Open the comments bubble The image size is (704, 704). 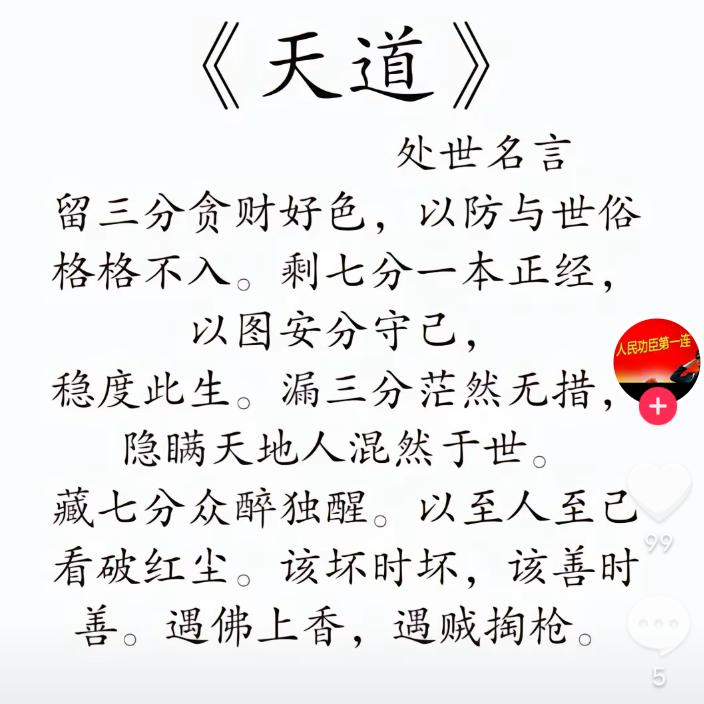658,626
